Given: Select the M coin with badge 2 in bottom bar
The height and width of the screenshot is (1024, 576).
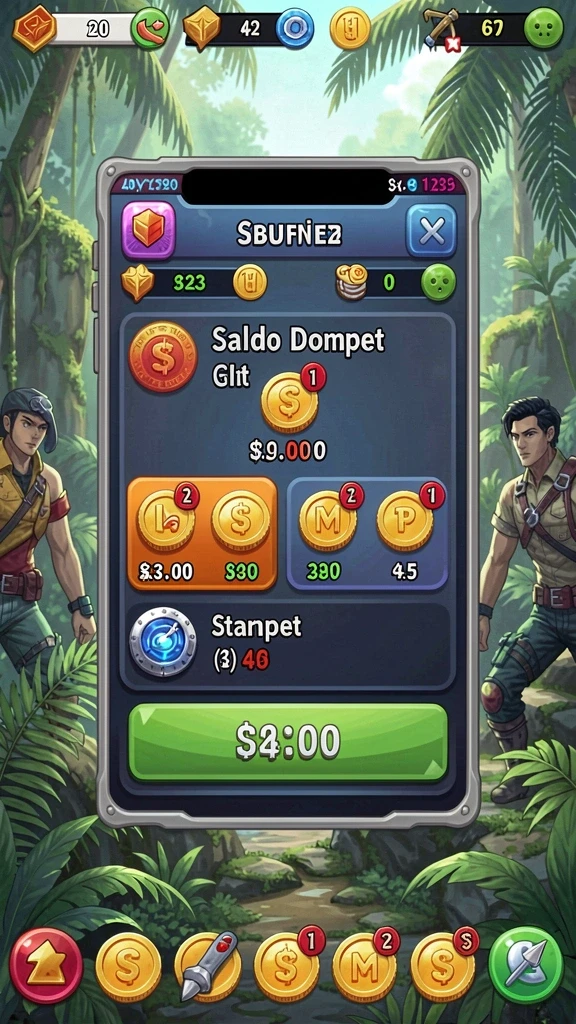Looking at the screenshot, I should [x=364, y=967].
